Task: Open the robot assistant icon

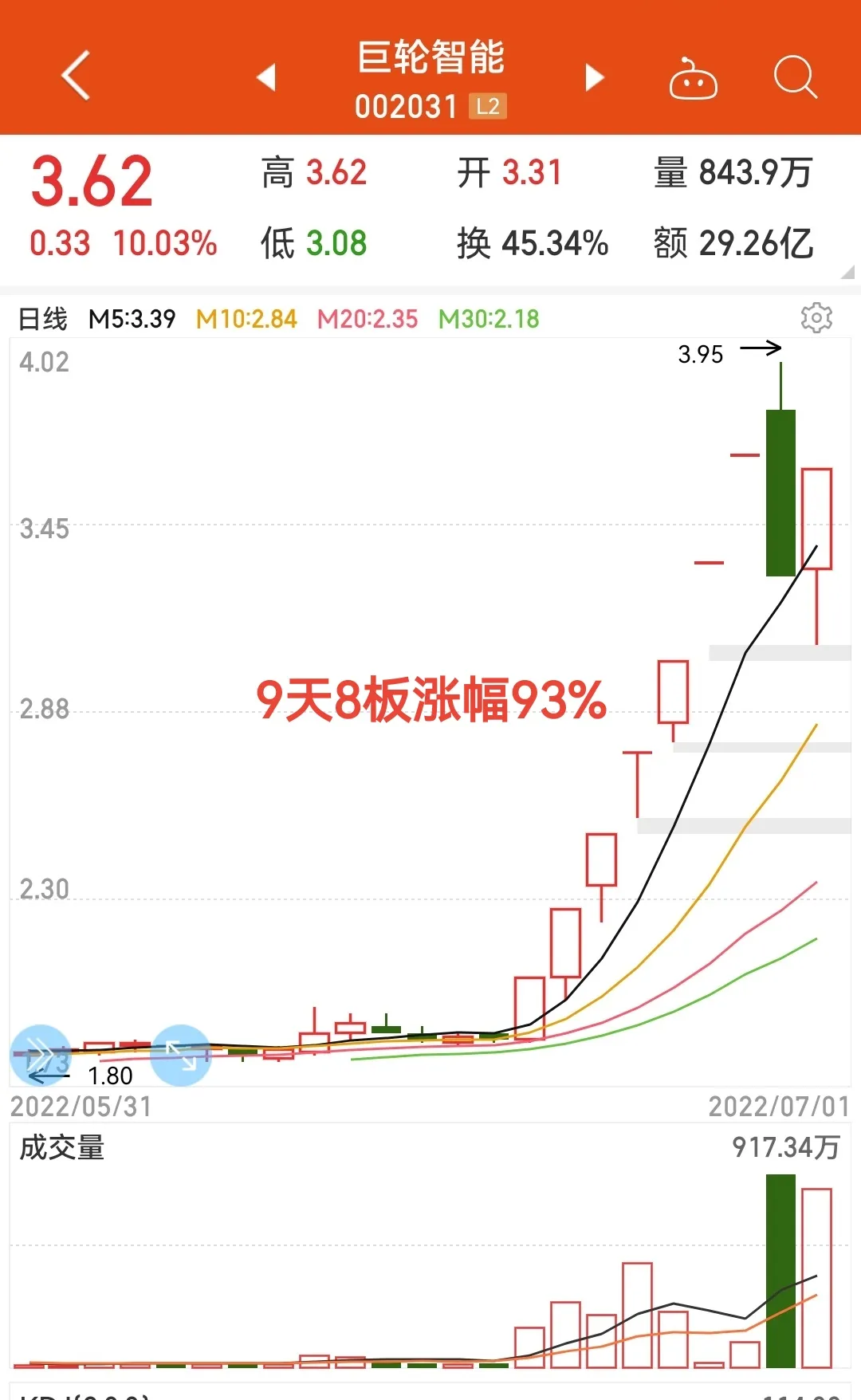Action: pyautogui.click(x=693, y=79)
